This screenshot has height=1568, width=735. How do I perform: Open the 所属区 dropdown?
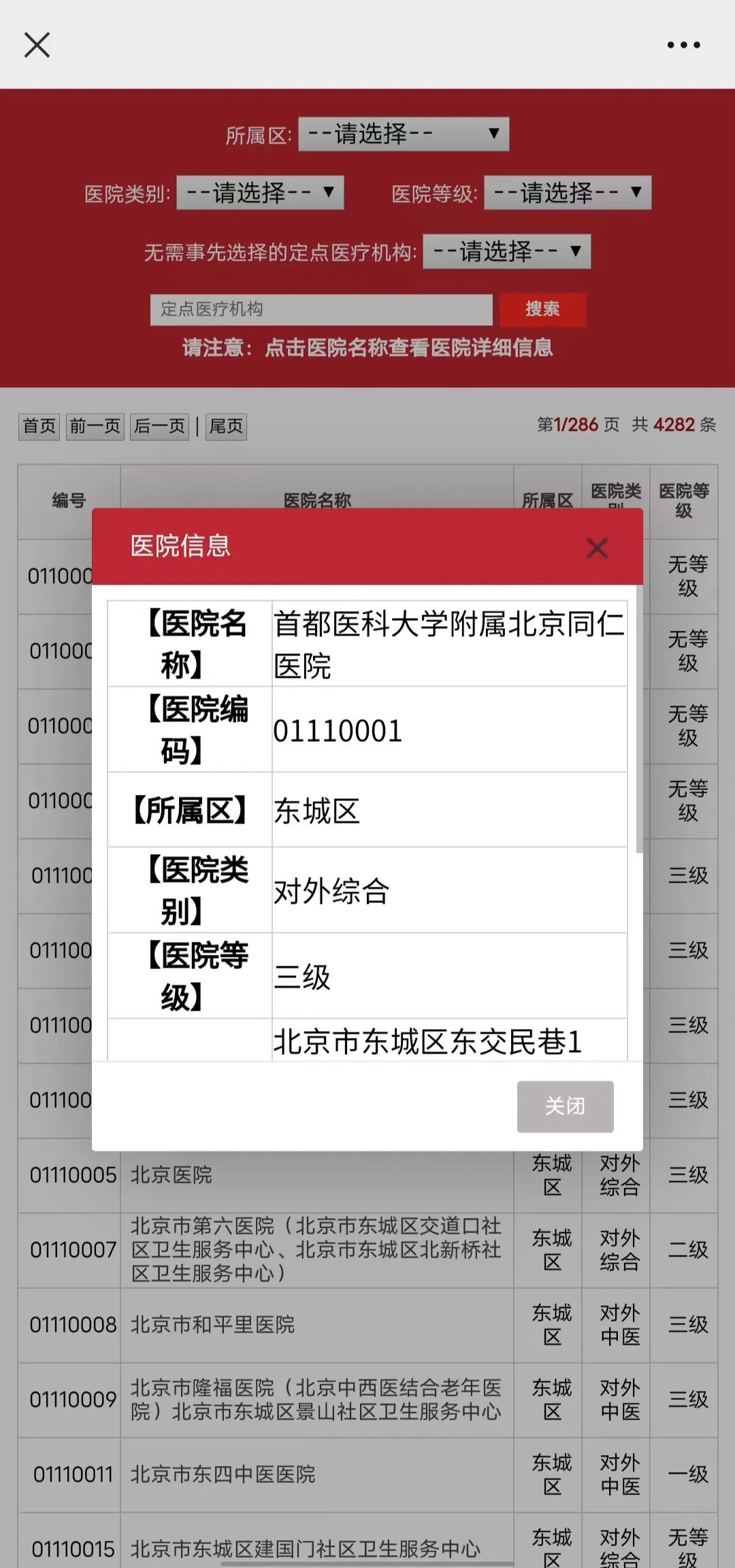click(404, 134)
